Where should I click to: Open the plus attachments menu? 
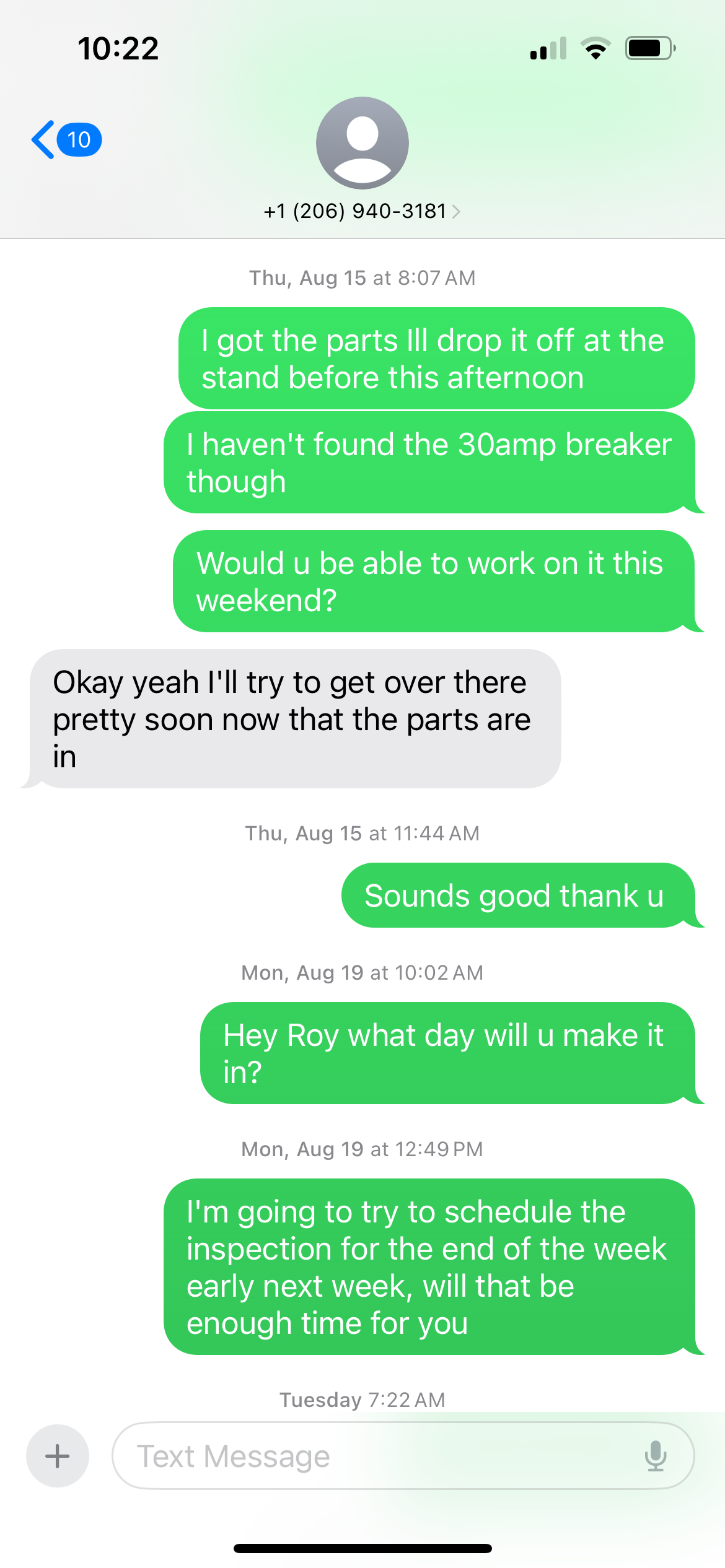(57, 1456)
